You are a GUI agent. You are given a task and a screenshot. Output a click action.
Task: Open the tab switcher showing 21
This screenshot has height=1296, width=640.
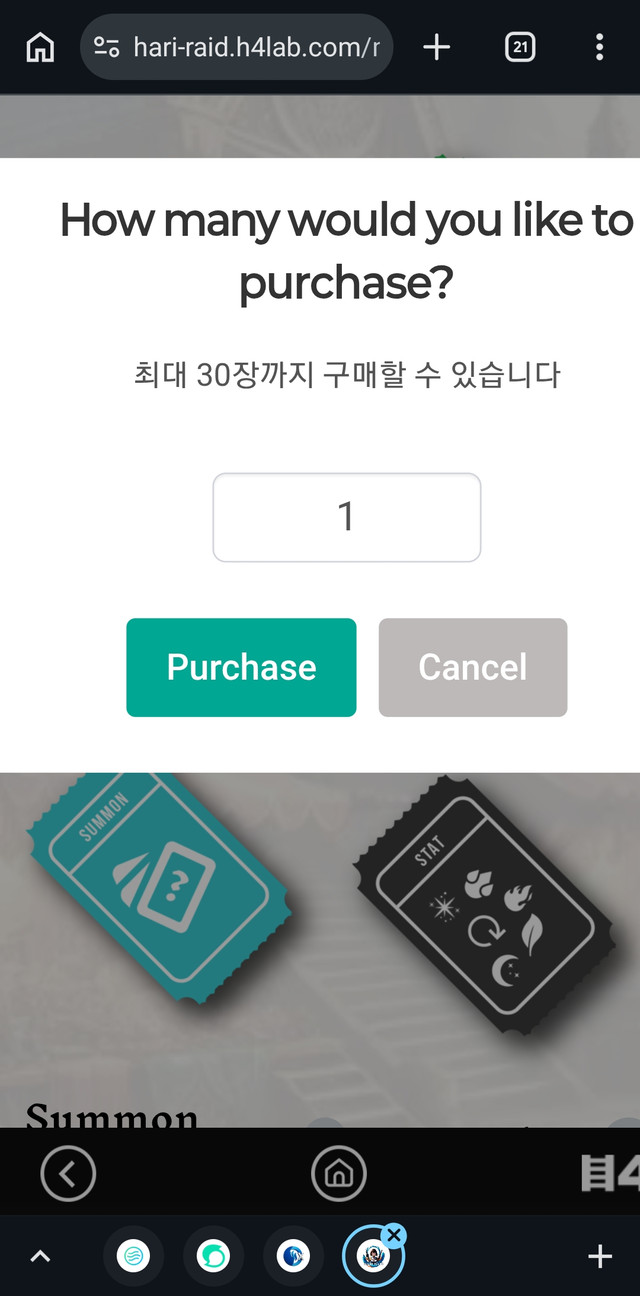point(520,47)
